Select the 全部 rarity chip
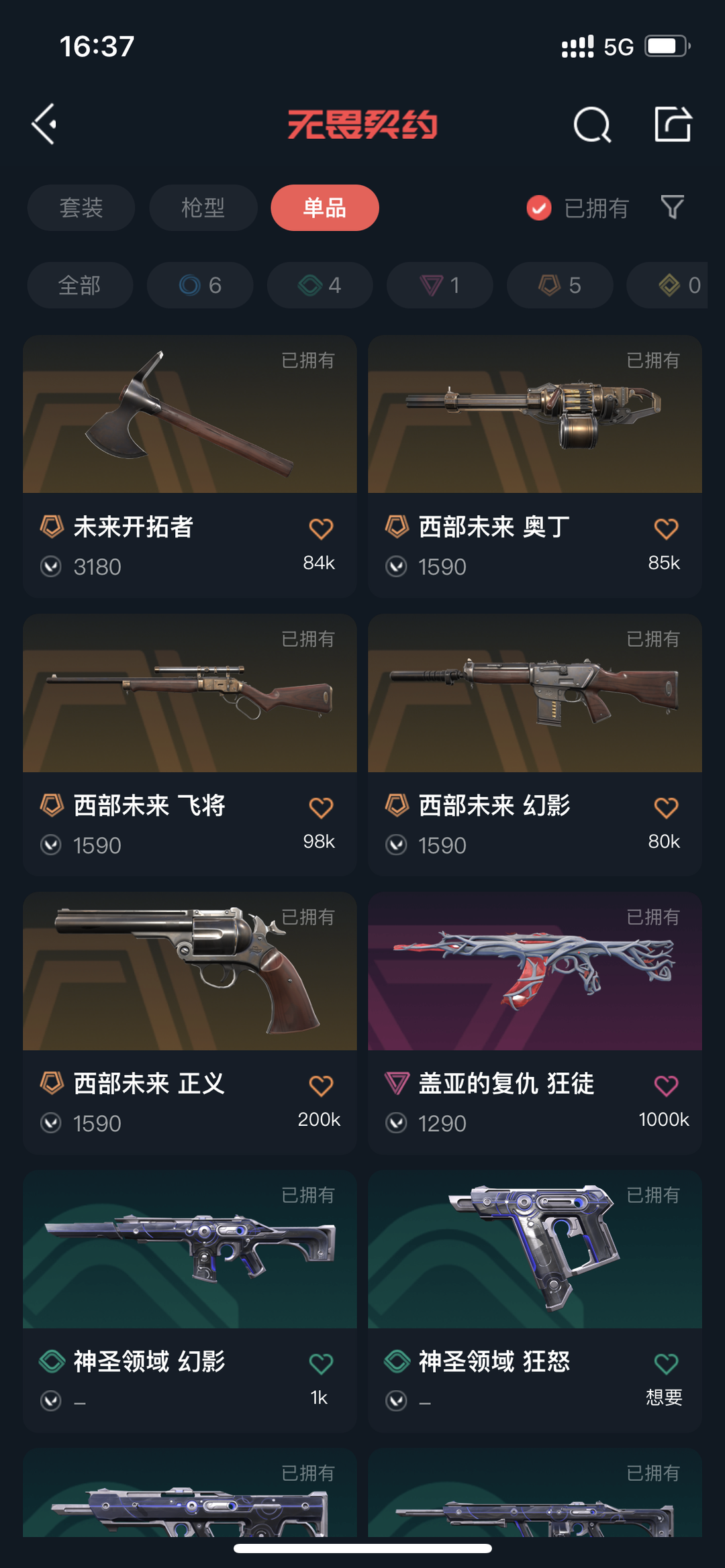Screen dimensions: 725x1568 [x=80, y=285]
